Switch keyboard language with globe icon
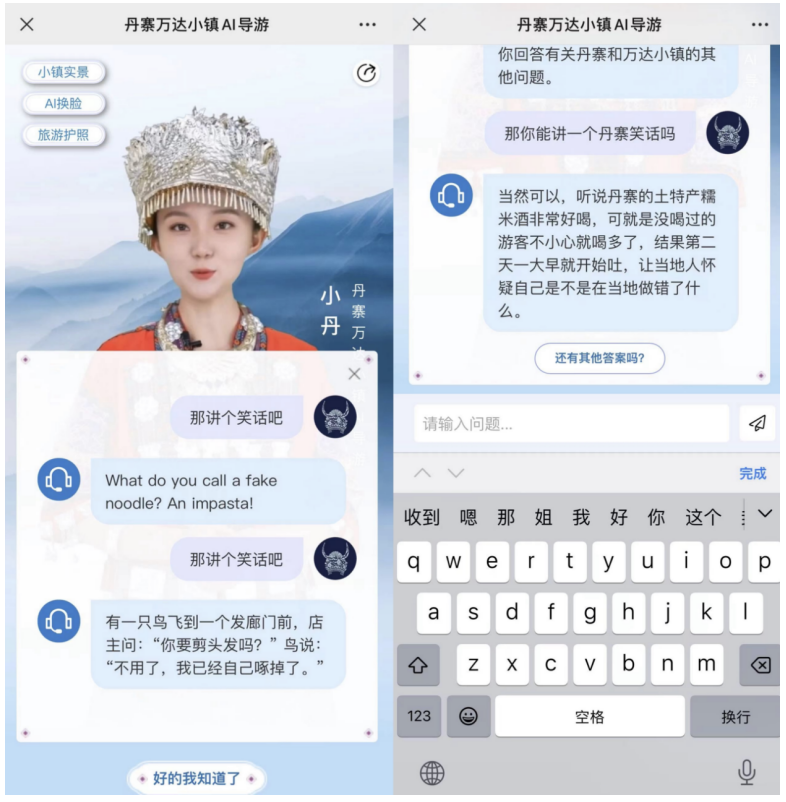786x802 pixels. (x=432, y=772)
